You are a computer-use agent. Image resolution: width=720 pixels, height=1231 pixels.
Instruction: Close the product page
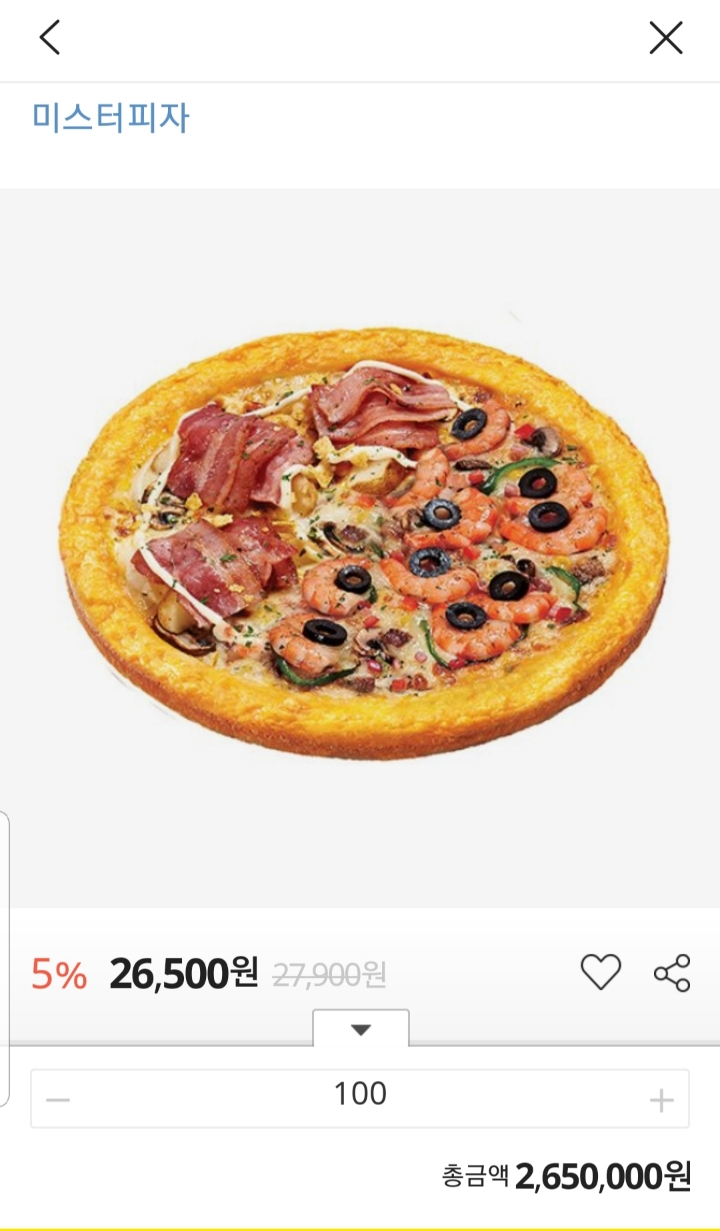click(665, 38)
